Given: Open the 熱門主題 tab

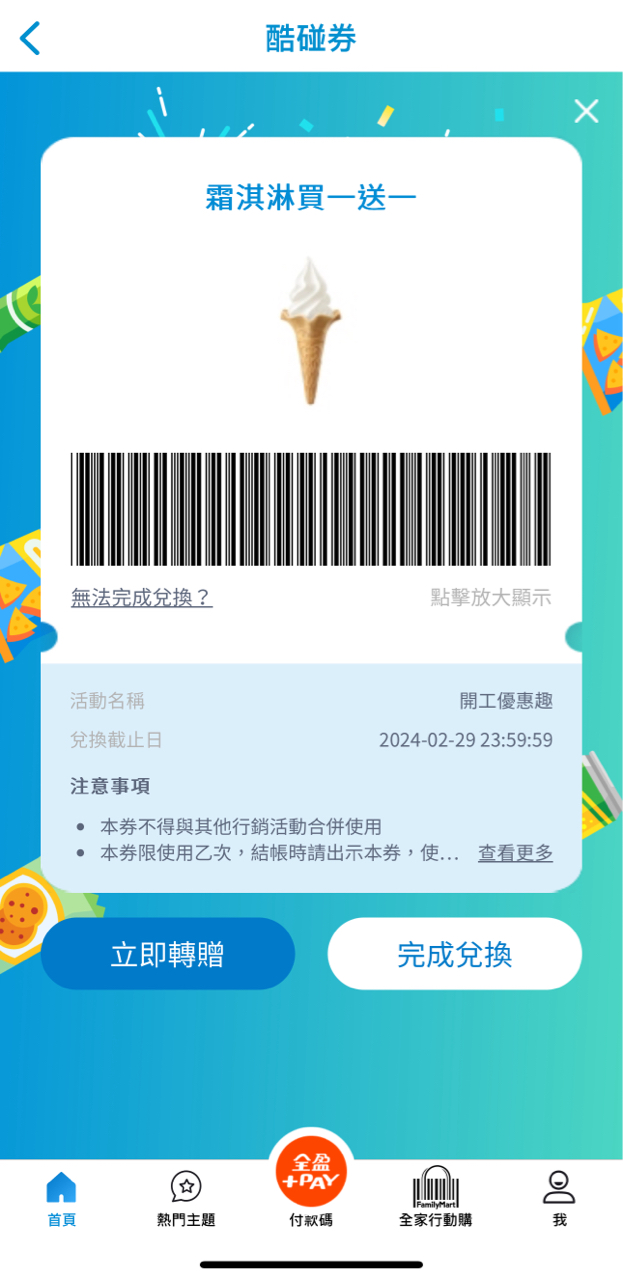Looking at the screenshot, I should [186, 1198].
